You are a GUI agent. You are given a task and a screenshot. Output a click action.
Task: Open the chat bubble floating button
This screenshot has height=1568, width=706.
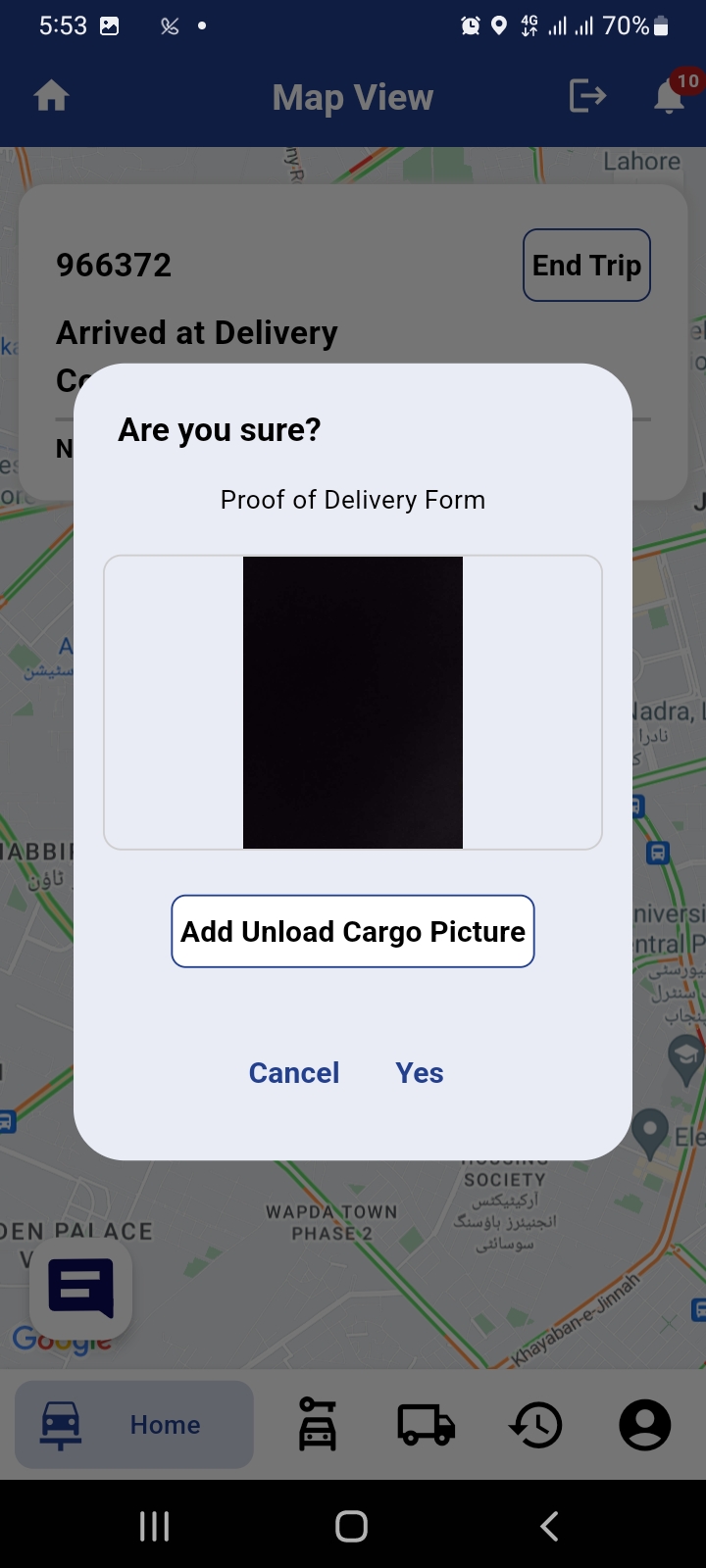(80, 1289)
